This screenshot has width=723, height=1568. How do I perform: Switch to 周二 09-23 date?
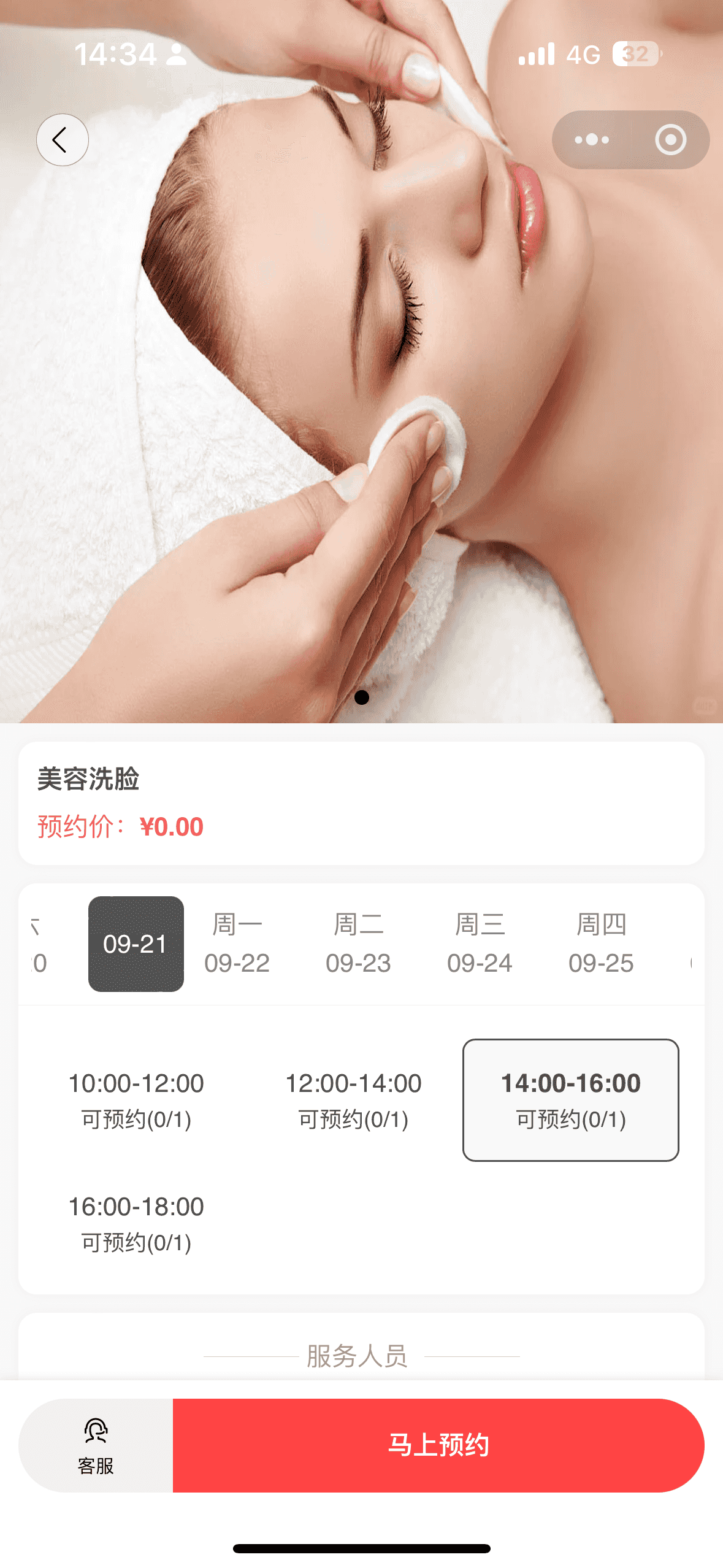pos(358,943)
